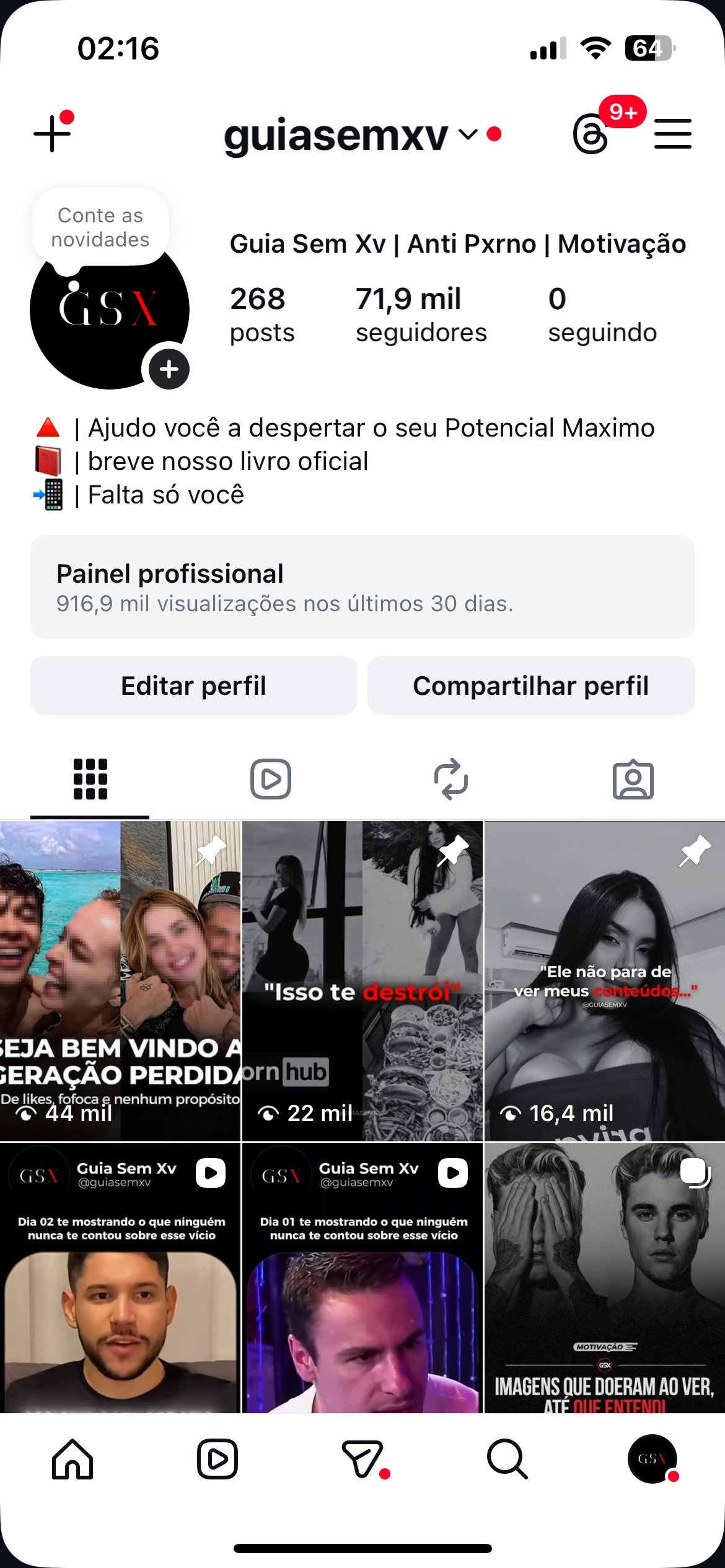Switch to the Reels profile tab

point(271,779)
